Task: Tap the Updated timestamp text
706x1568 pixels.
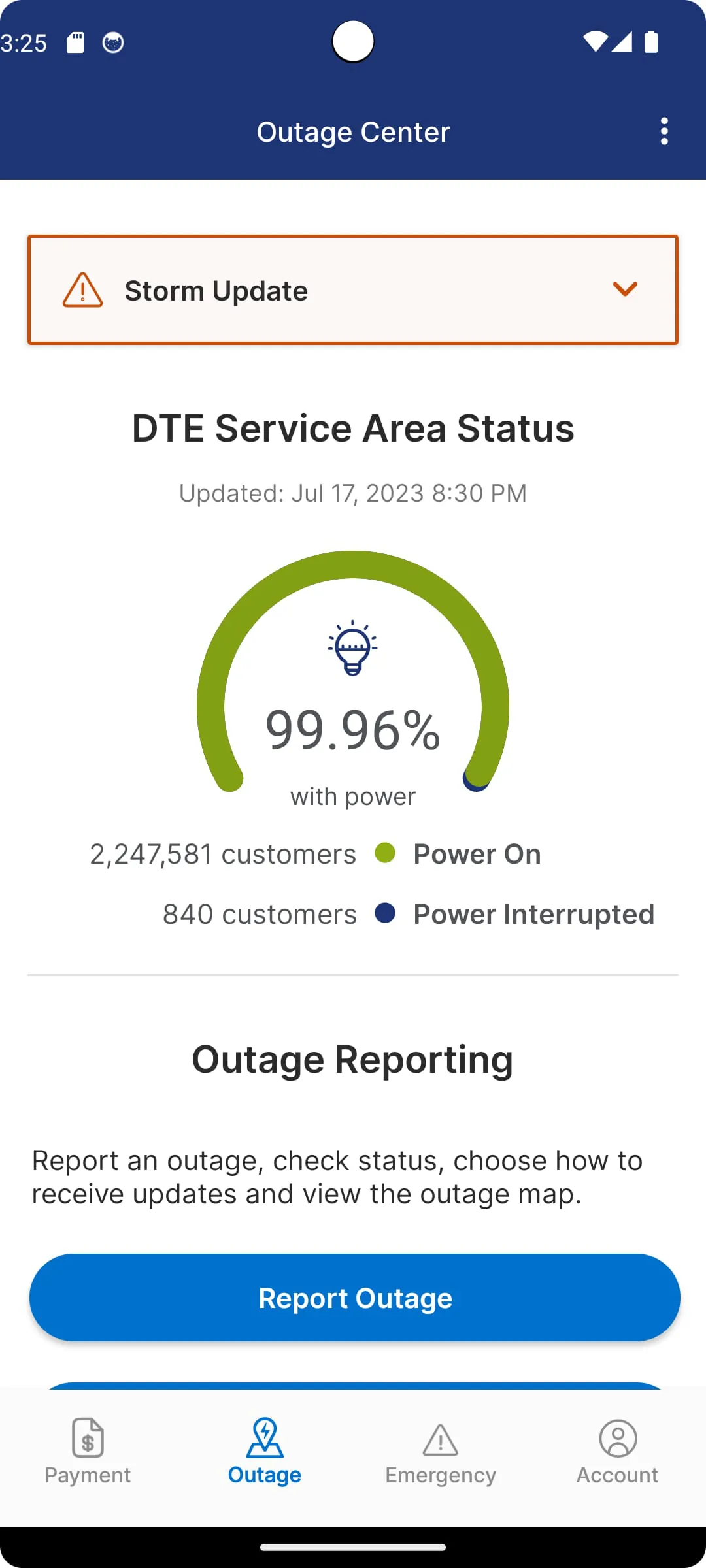Action: (352, 493)
